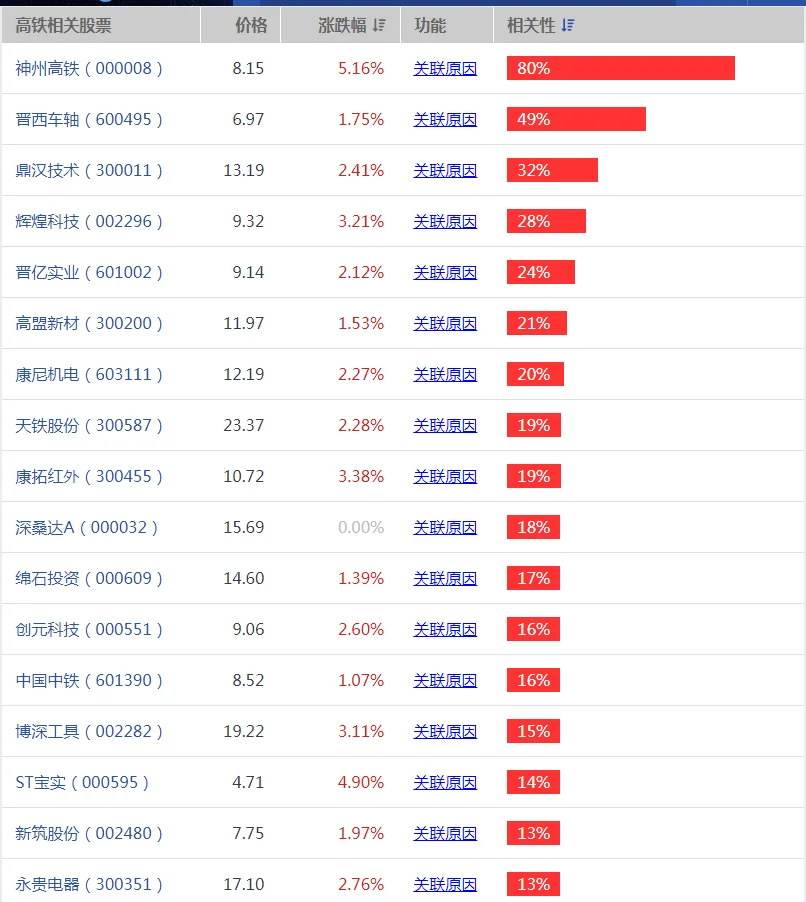The image size is (806, 902).
Task: Click the sort icon next to 相关性
Action: click(x=568, y=24)
